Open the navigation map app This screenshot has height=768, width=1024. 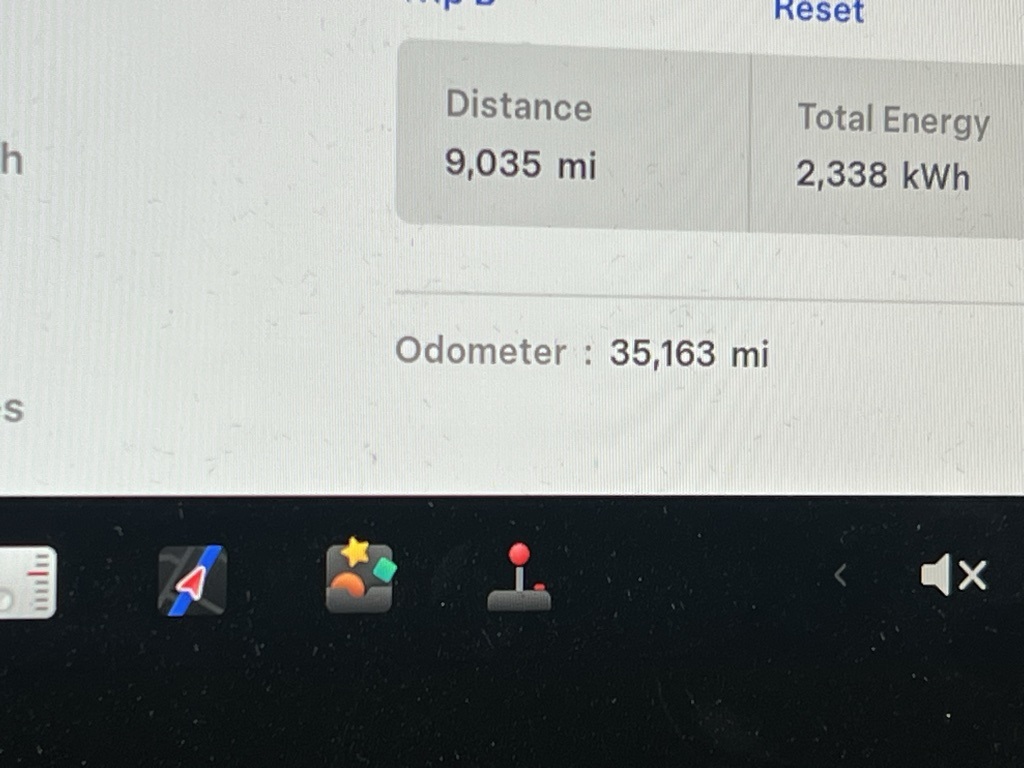[x=192, y=580]
